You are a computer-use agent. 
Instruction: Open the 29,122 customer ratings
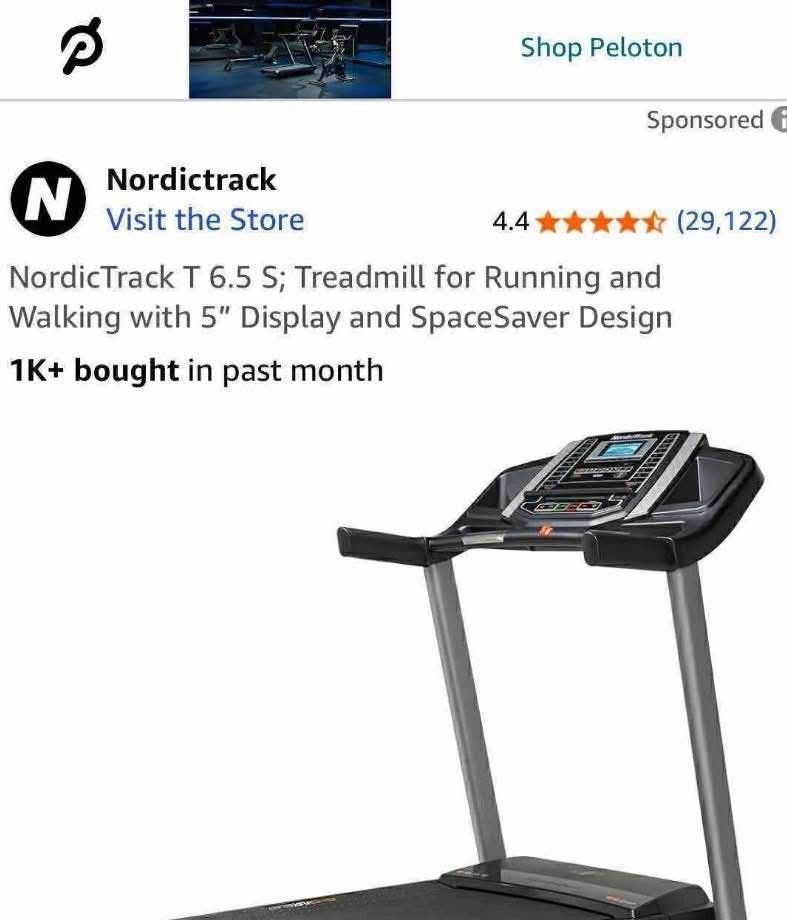726,221
